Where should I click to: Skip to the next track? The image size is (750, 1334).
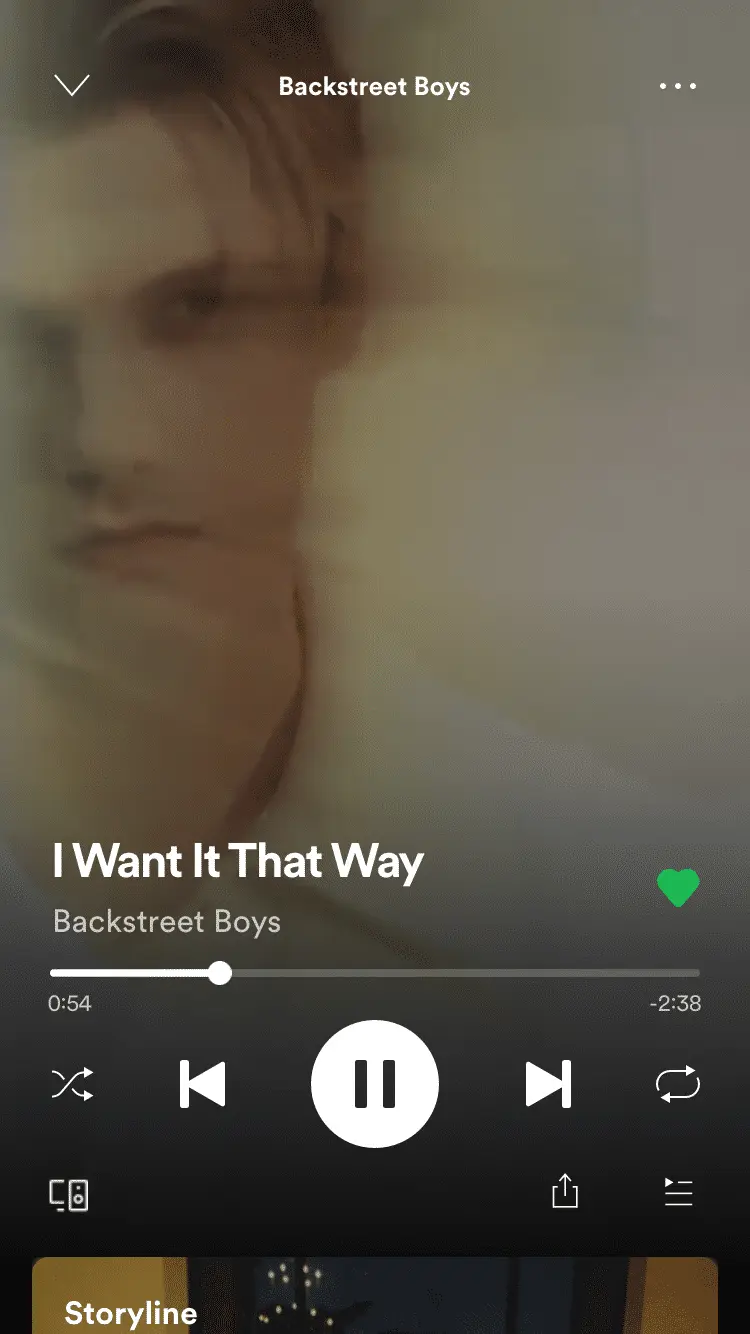click(x=548, y=1084)
